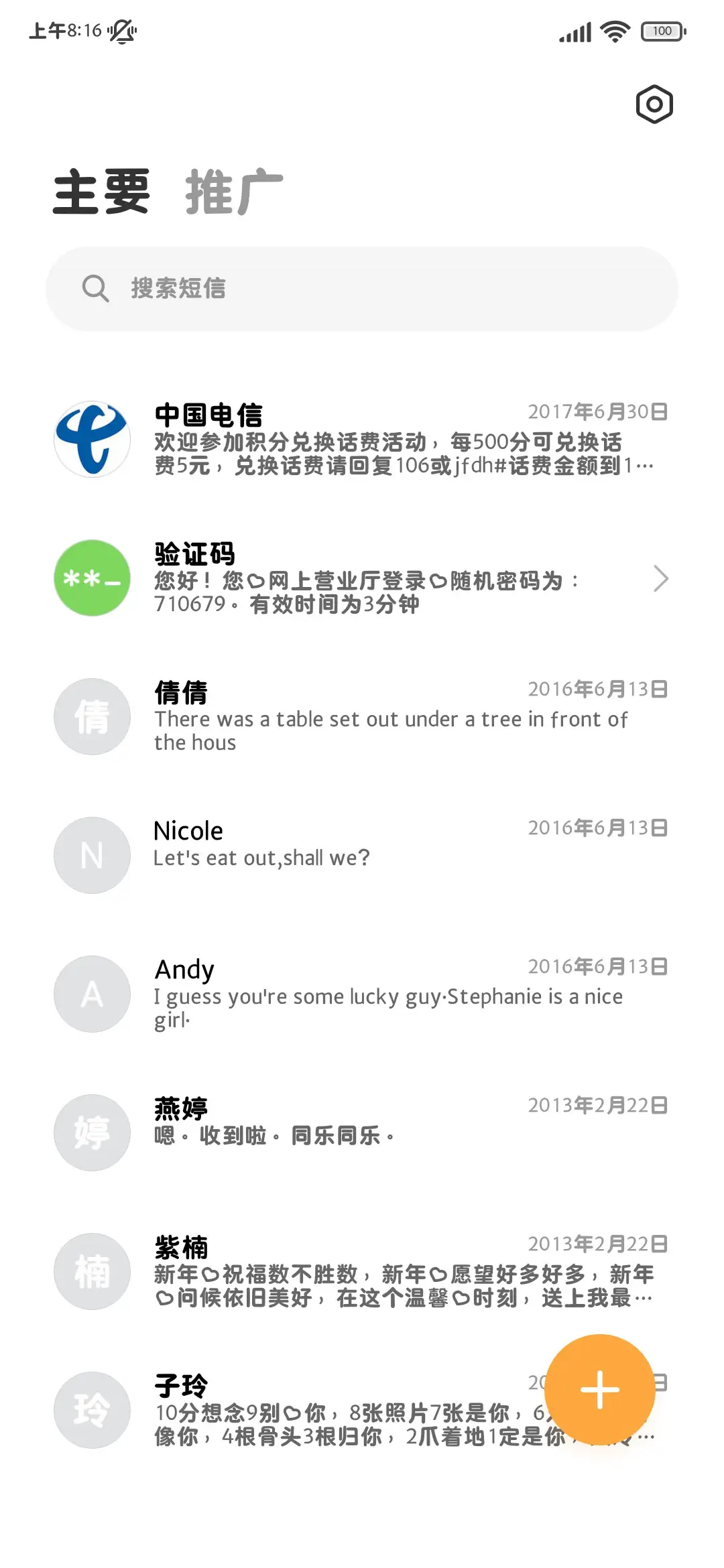The height and width of the screenshot is (1568, 724).
Task: Tap the 楠 avatar for 紫楠
Action: point(92,1271)
